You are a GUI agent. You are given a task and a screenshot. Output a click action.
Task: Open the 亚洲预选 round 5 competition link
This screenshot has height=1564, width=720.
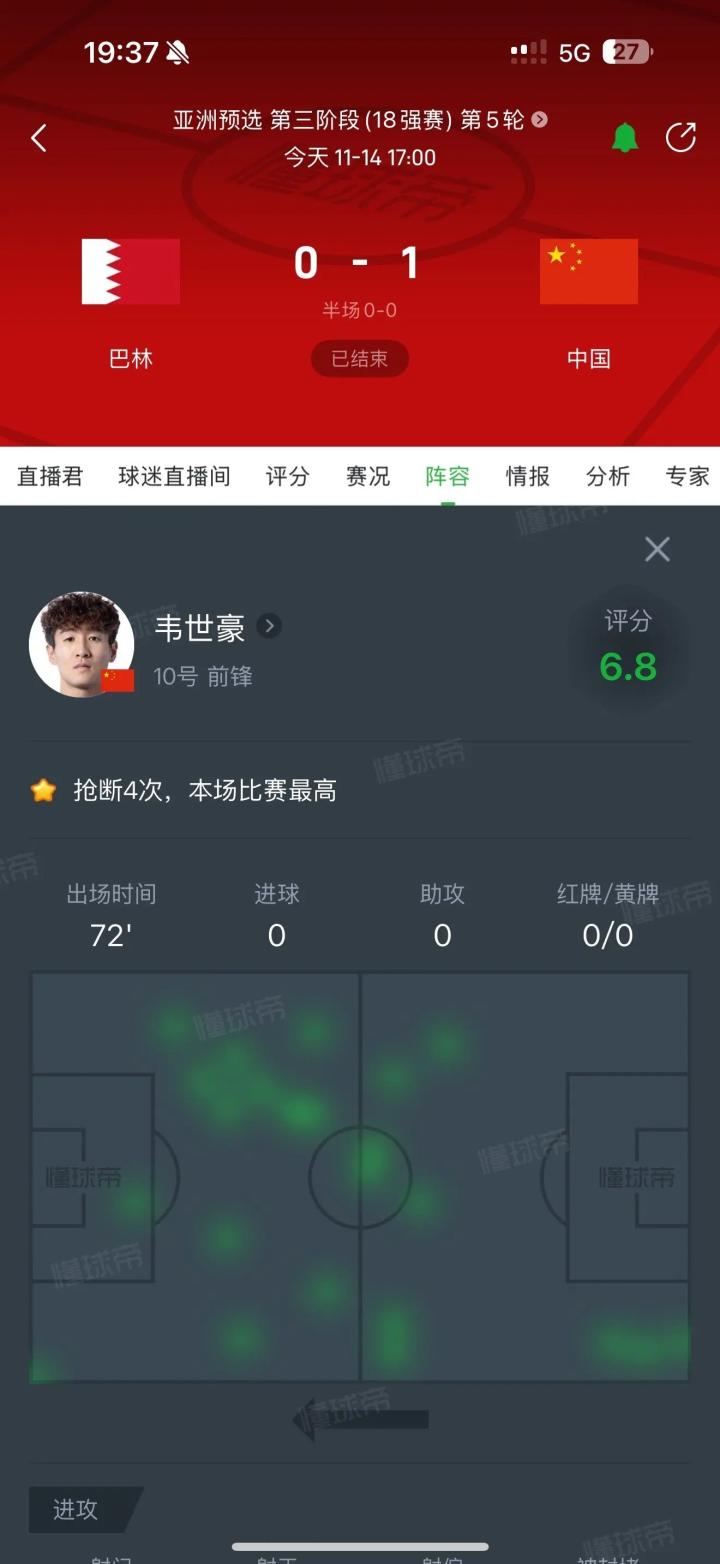(360, 120)
